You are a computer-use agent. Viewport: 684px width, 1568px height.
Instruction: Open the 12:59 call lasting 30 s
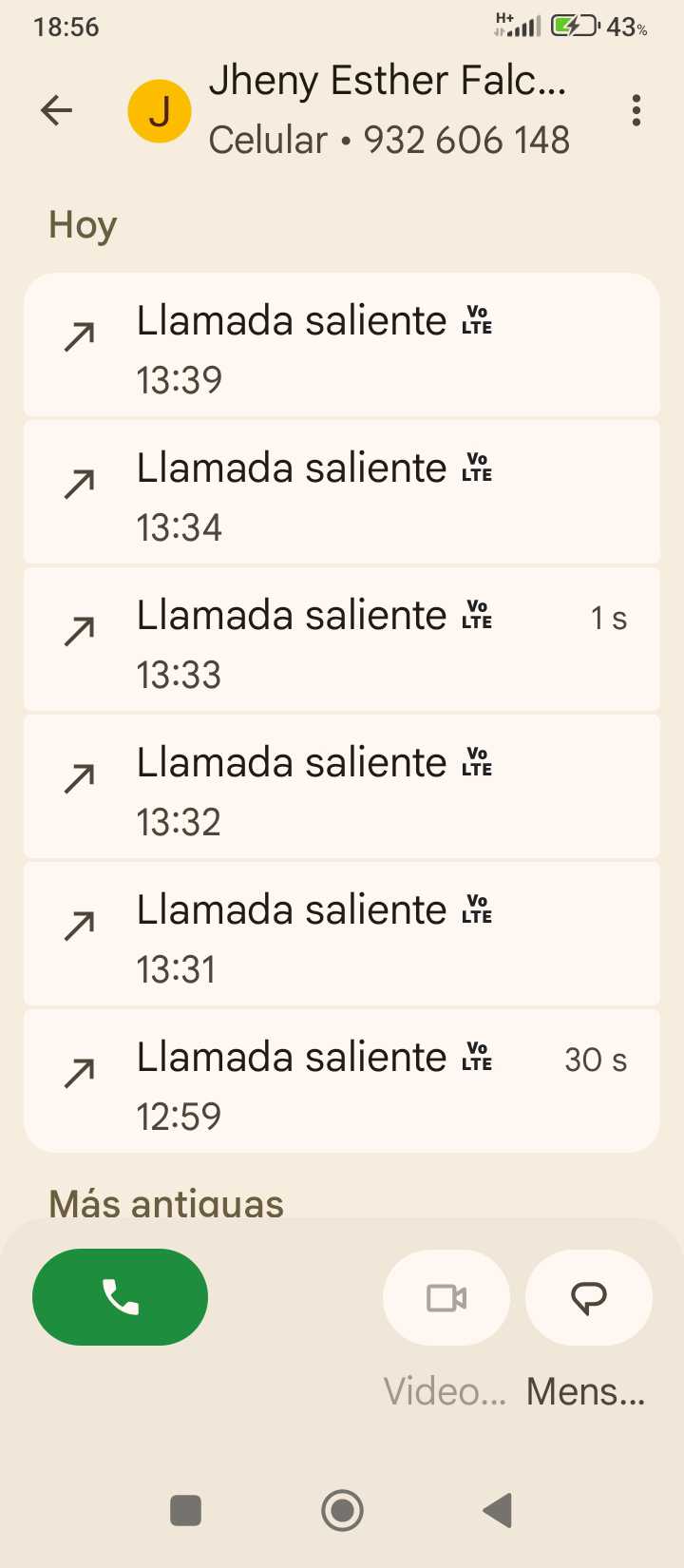click(342, 1082)
